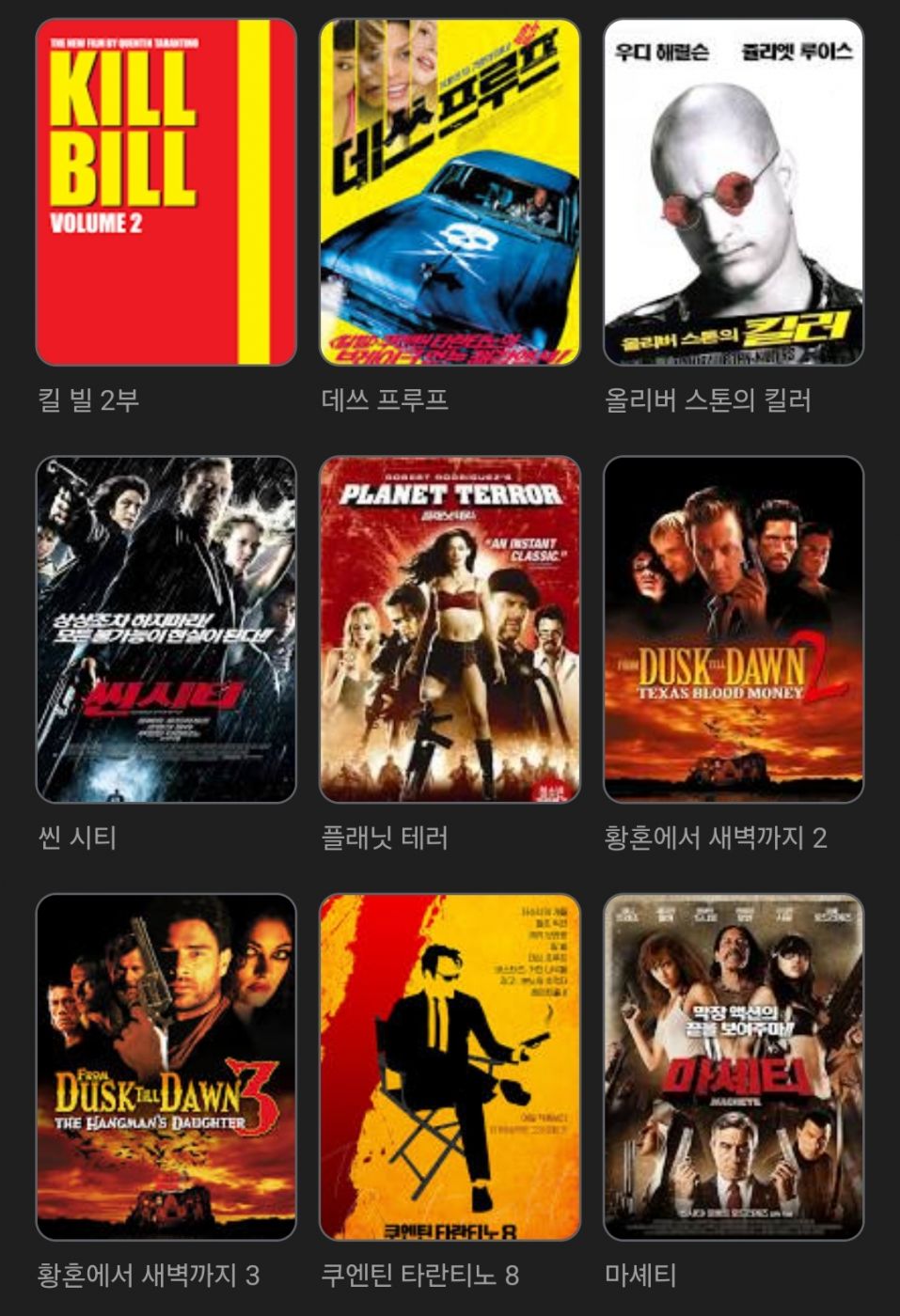
Task: Open 쿠엔틴 타란티노 8 movie tile
Action: coord(450,1066)
